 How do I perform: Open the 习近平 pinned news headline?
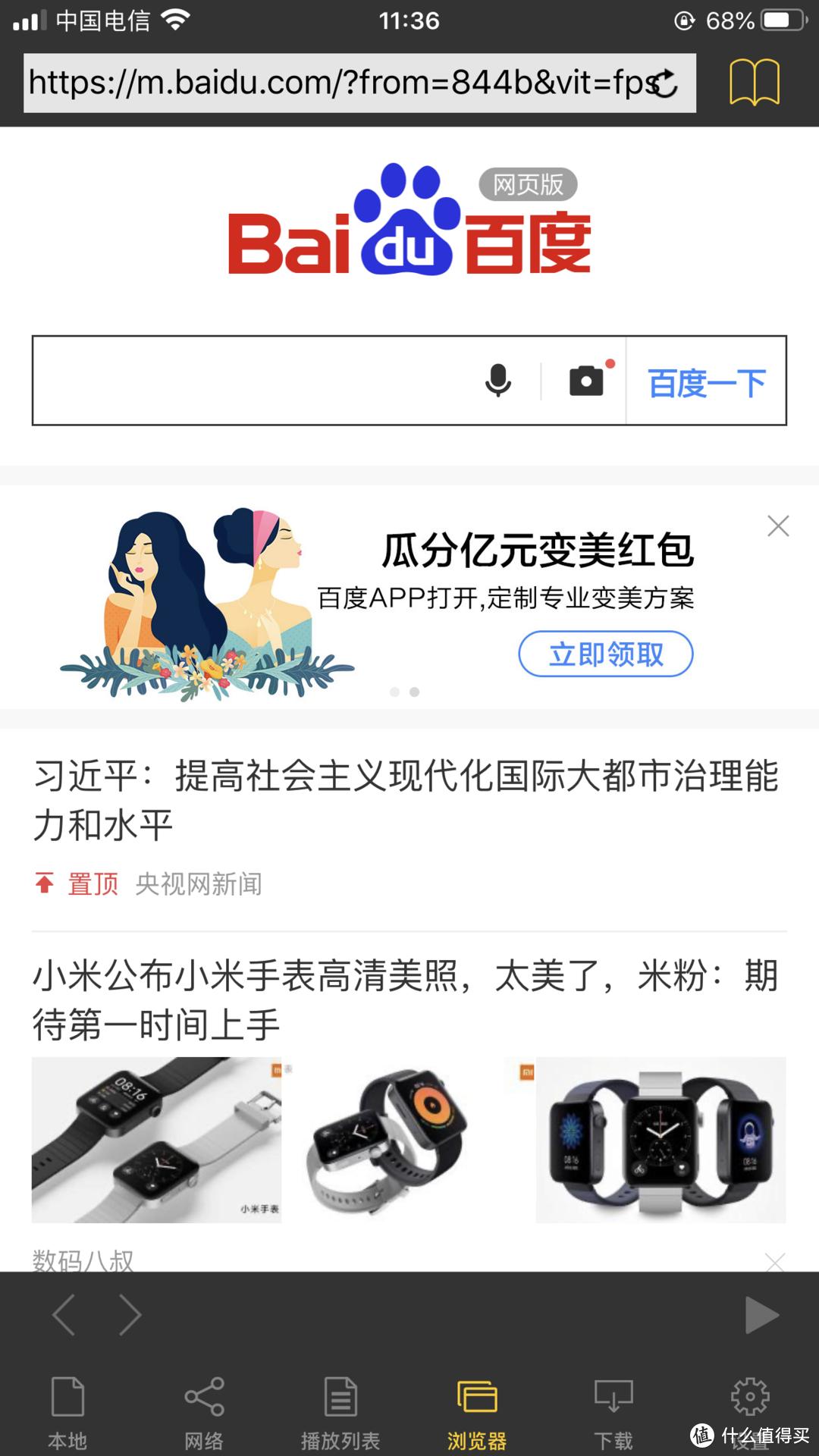pyautogui.click(x=406, y=799)
